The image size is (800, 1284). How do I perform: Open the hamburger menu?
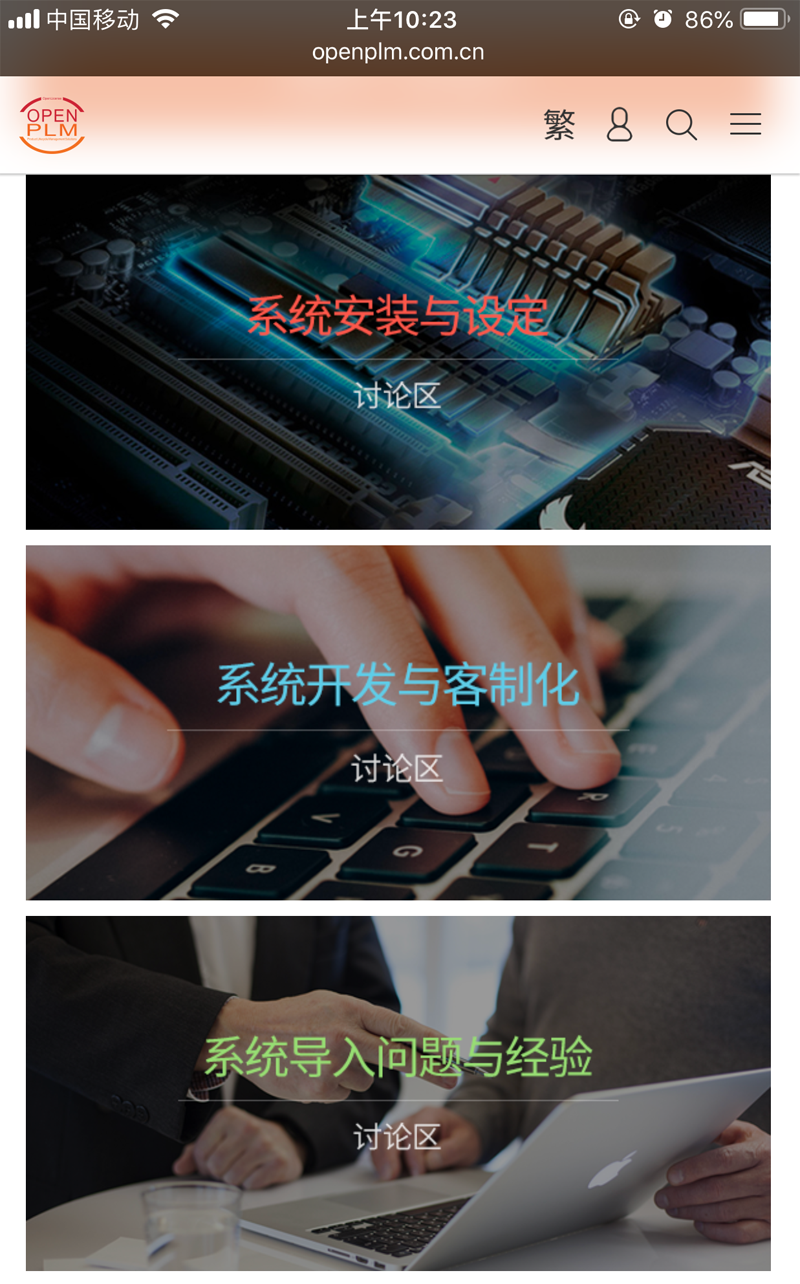(x=745, y=124)
